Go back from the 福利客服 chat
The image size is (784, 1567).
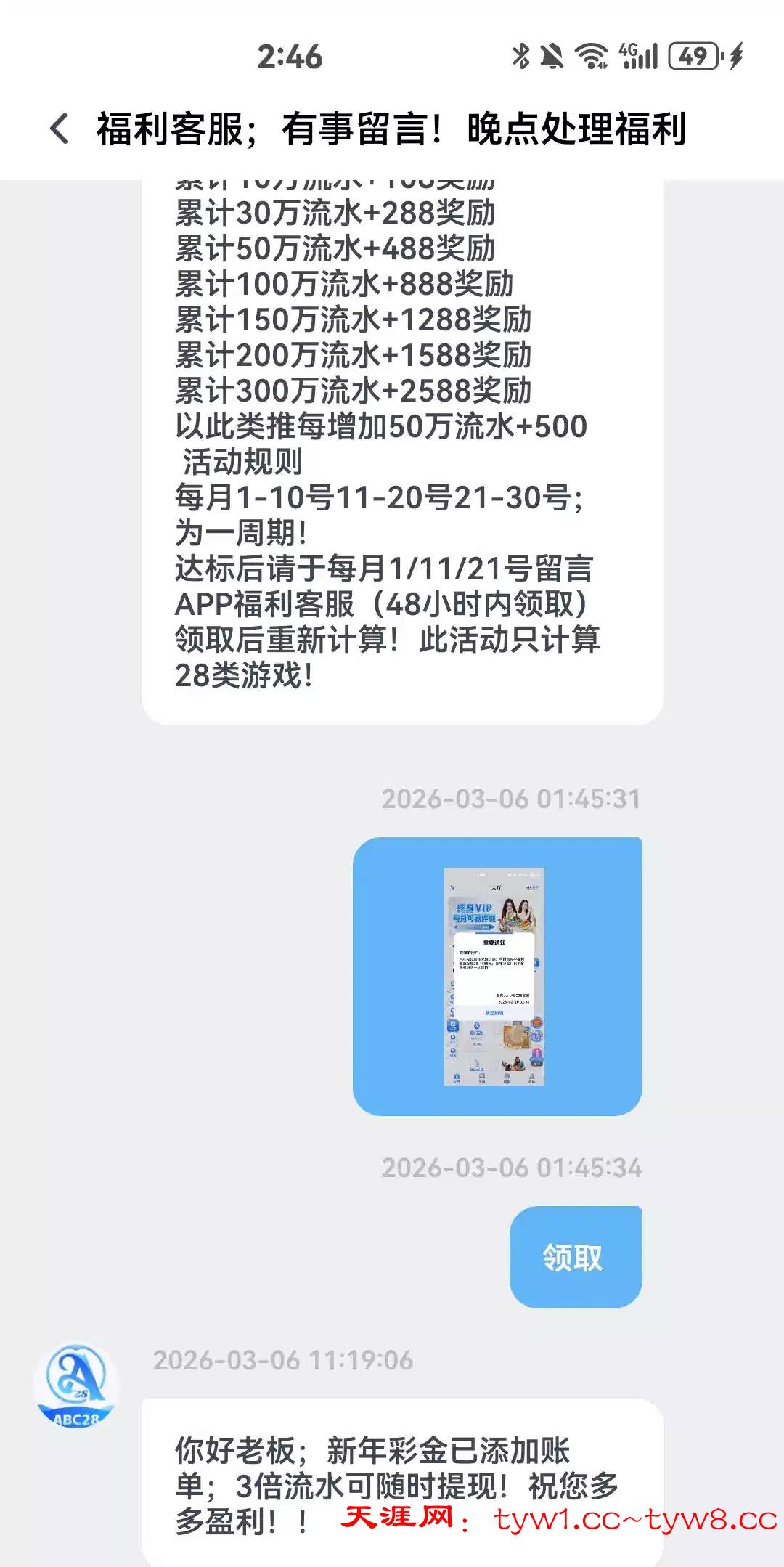pos(60,129)
